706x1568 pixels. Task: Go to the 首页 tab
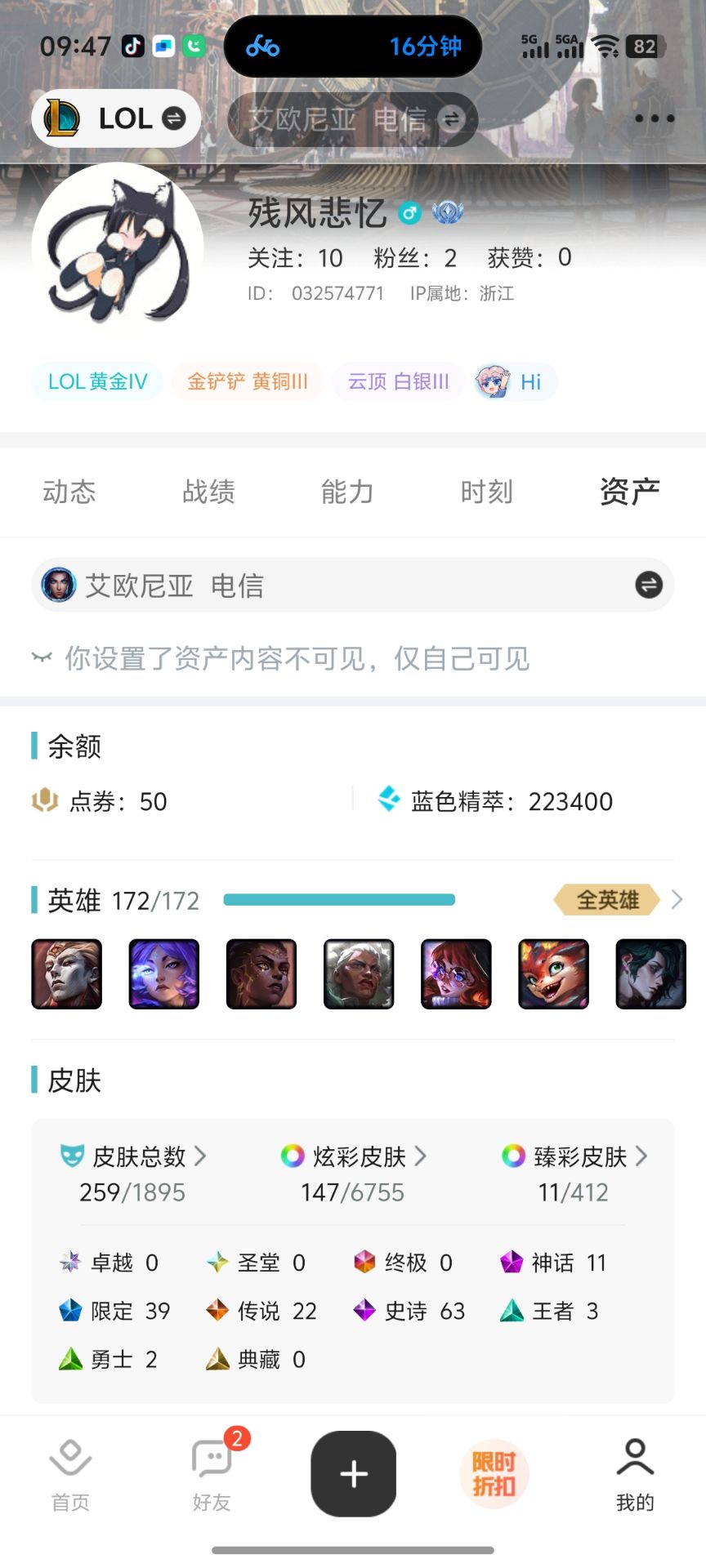click(70, 1475)
